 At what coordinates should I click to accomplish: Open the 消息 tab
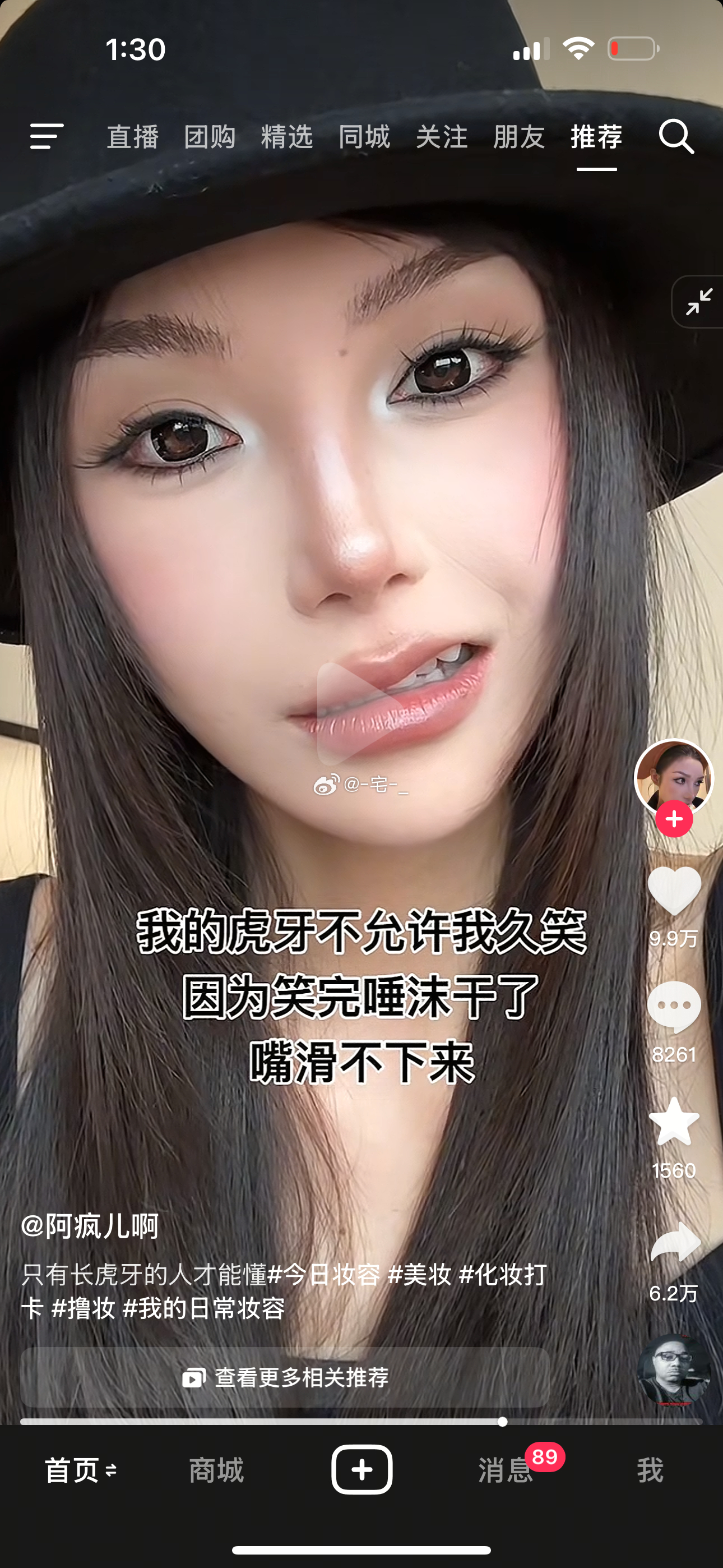click(505, 1470)
